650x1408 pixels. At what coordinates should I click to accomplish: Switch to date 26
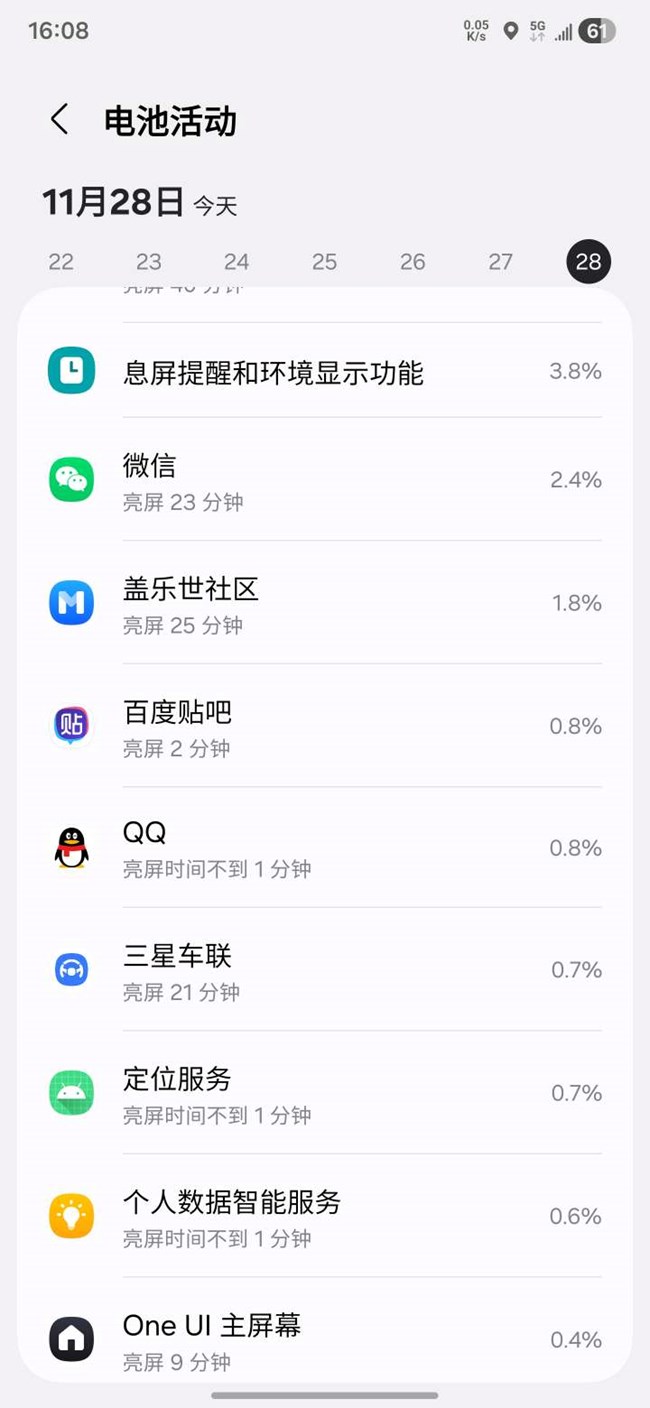(413, 262)
